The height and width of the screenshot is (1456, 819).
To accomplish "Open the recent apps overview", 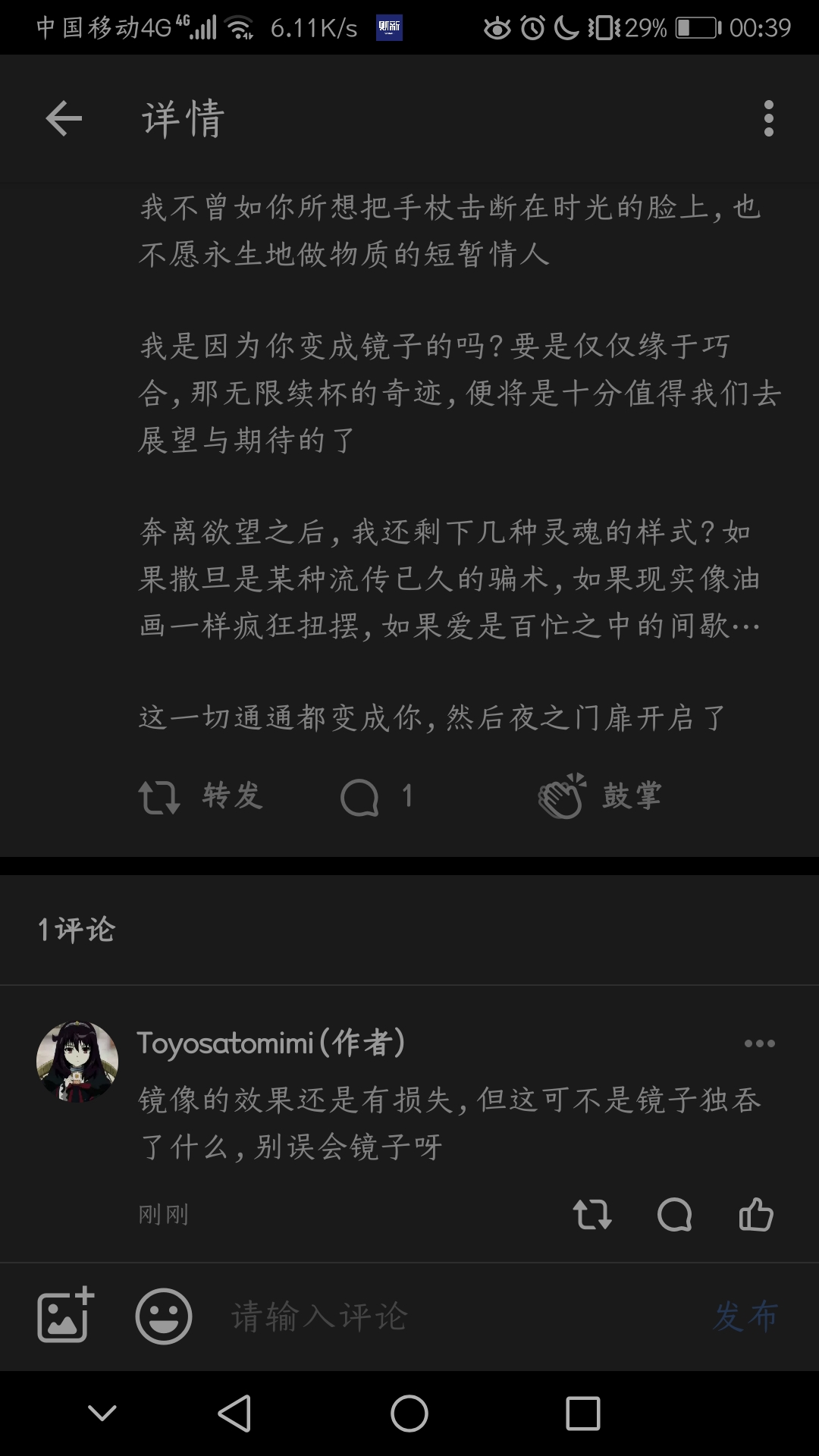I will tap(582, 1414).
